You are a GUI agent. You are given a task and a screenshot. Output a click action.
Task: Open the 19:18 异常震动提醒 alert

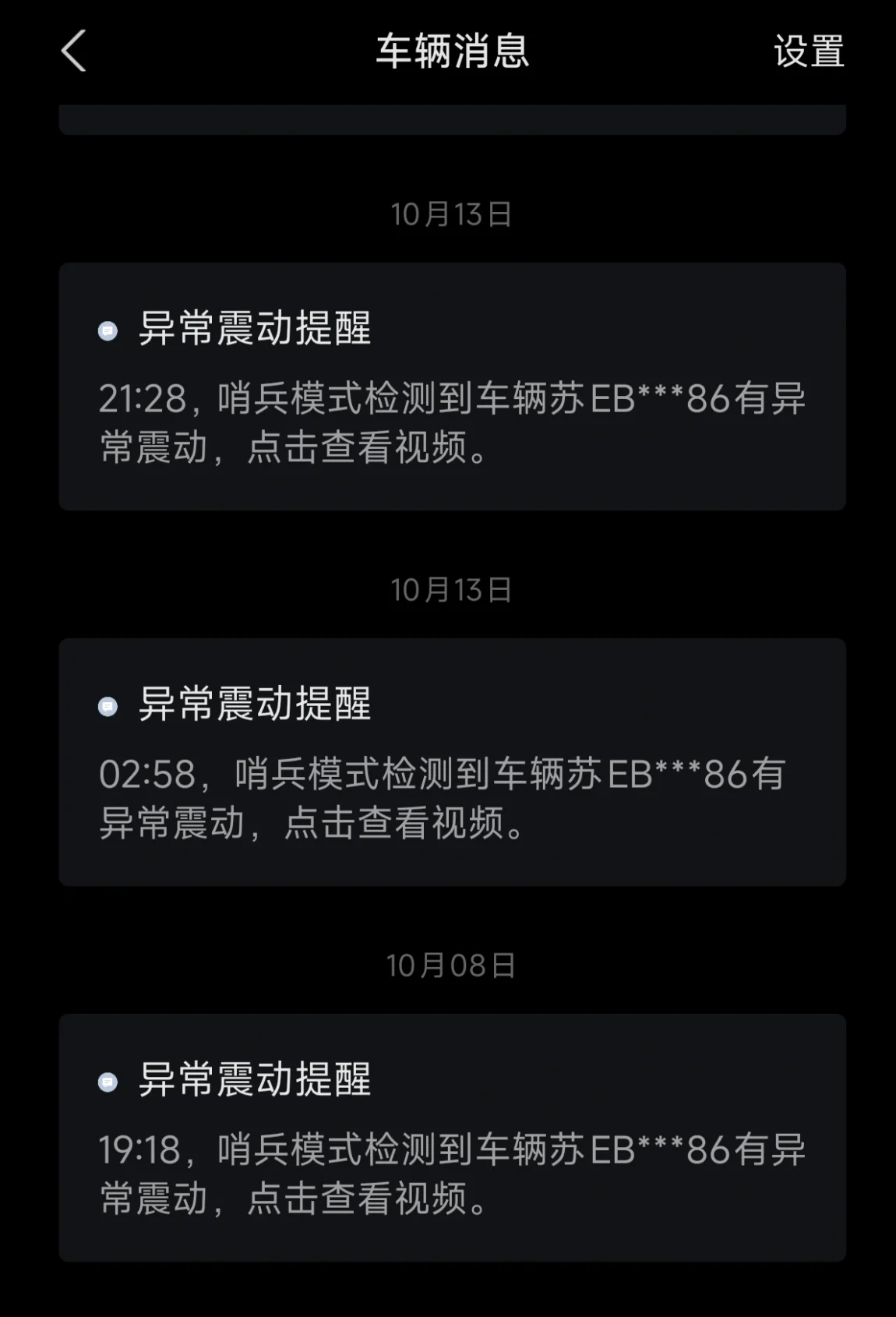452,1138
